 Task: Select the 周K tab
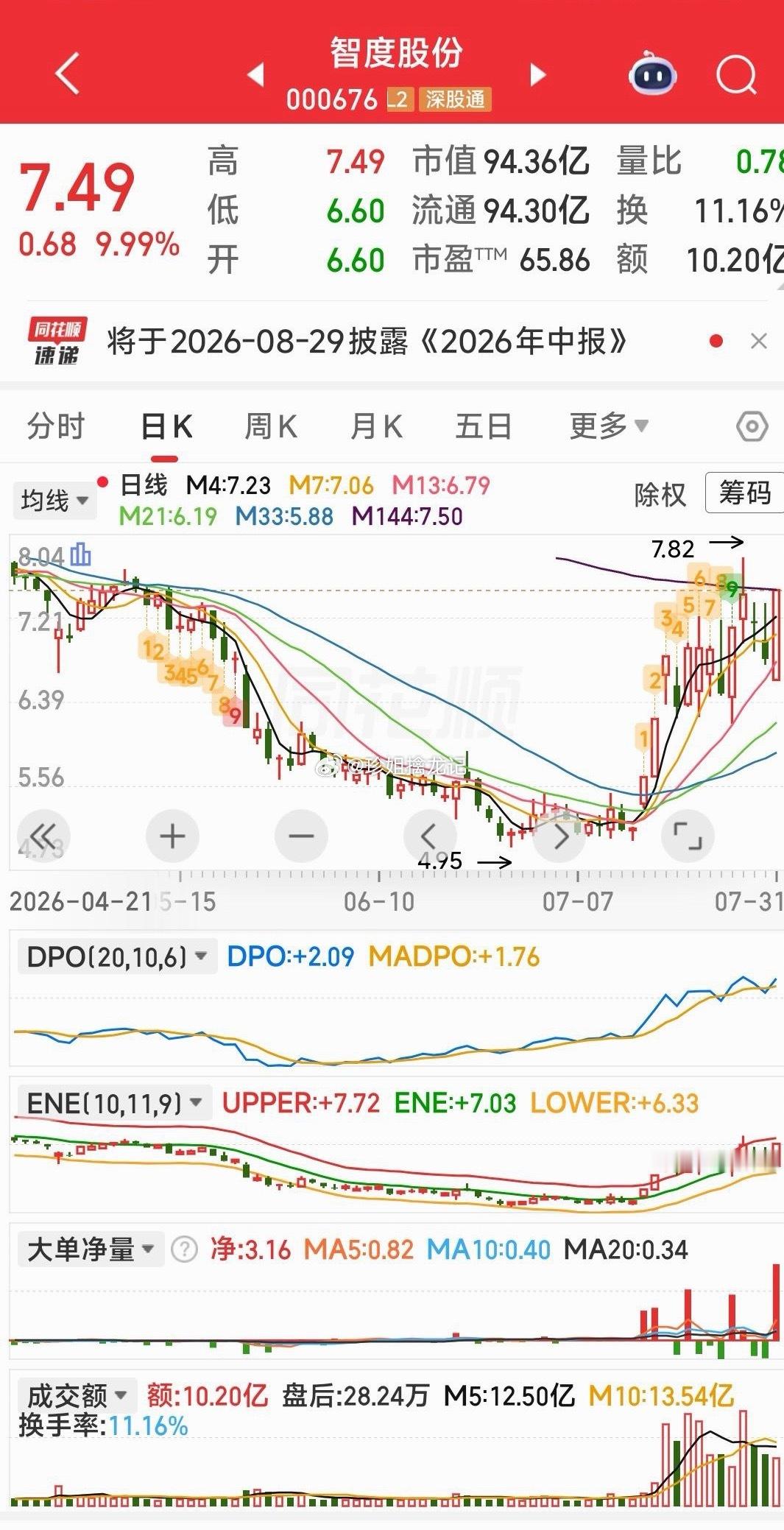[271, 426]
